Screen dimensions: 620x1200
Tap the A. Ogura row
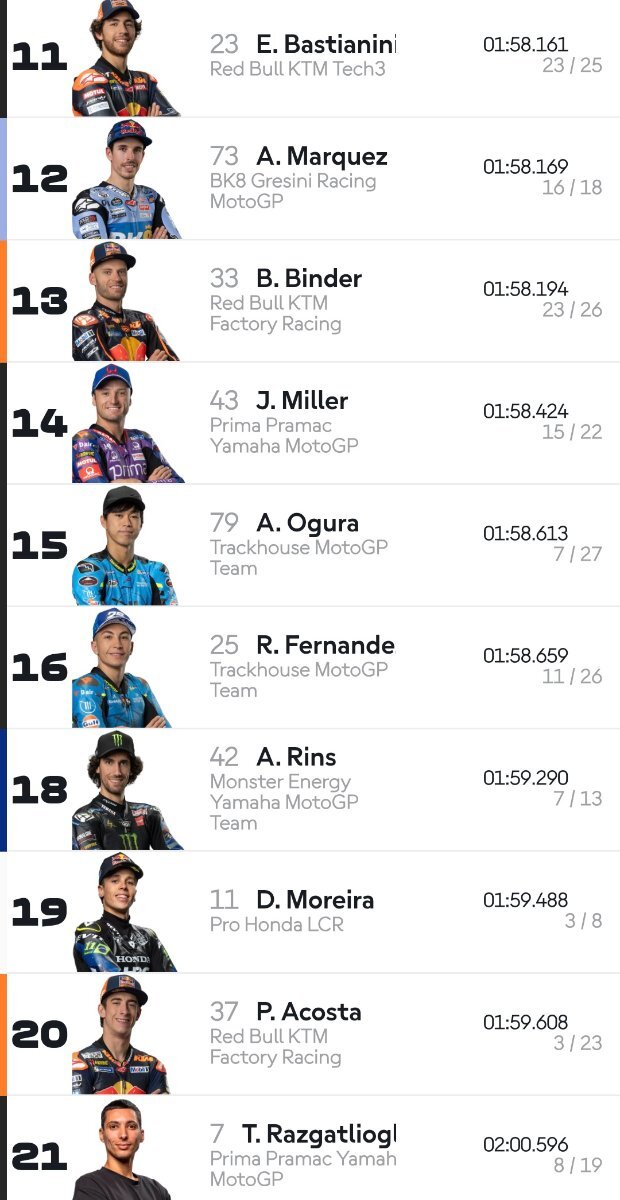(x=310, y=545)
